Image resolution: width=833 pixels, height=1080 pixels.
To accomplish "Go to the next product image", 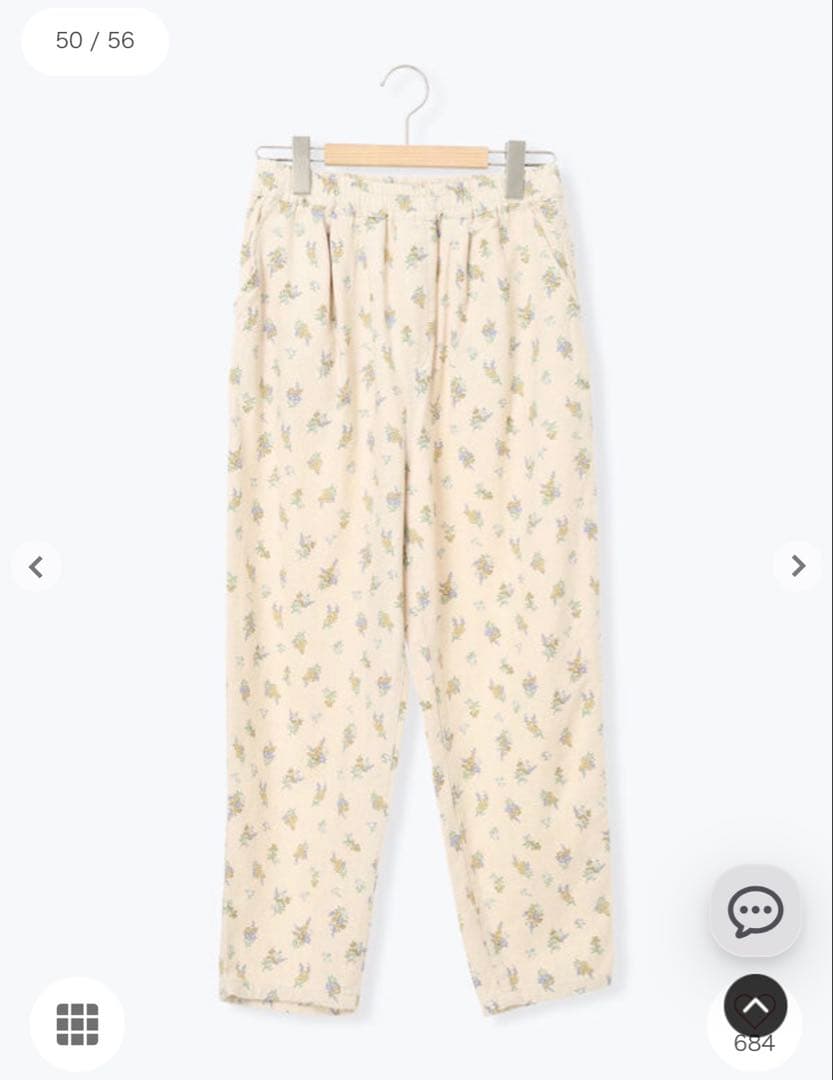I will [798, 566].
